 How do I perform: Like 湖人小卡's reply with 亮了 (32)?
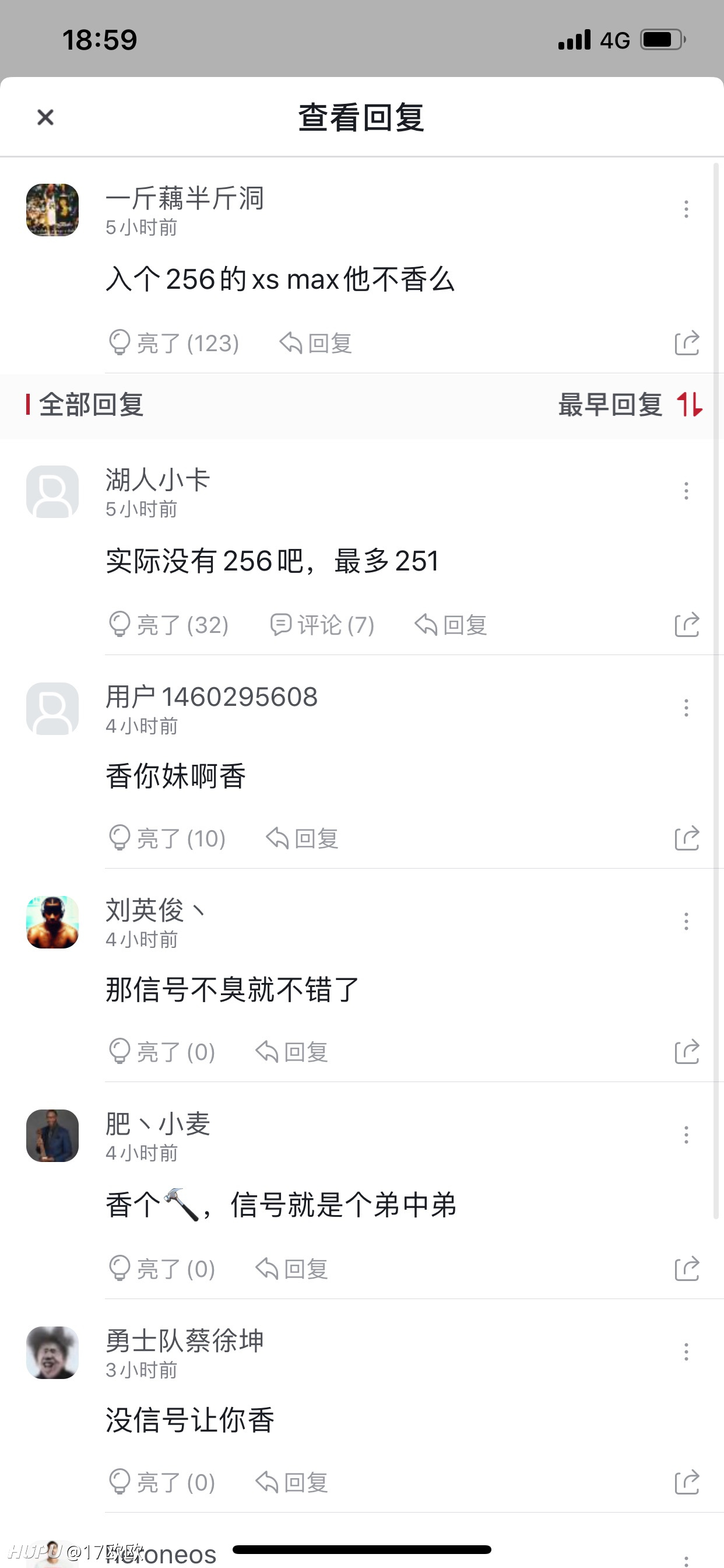(168, 625)
